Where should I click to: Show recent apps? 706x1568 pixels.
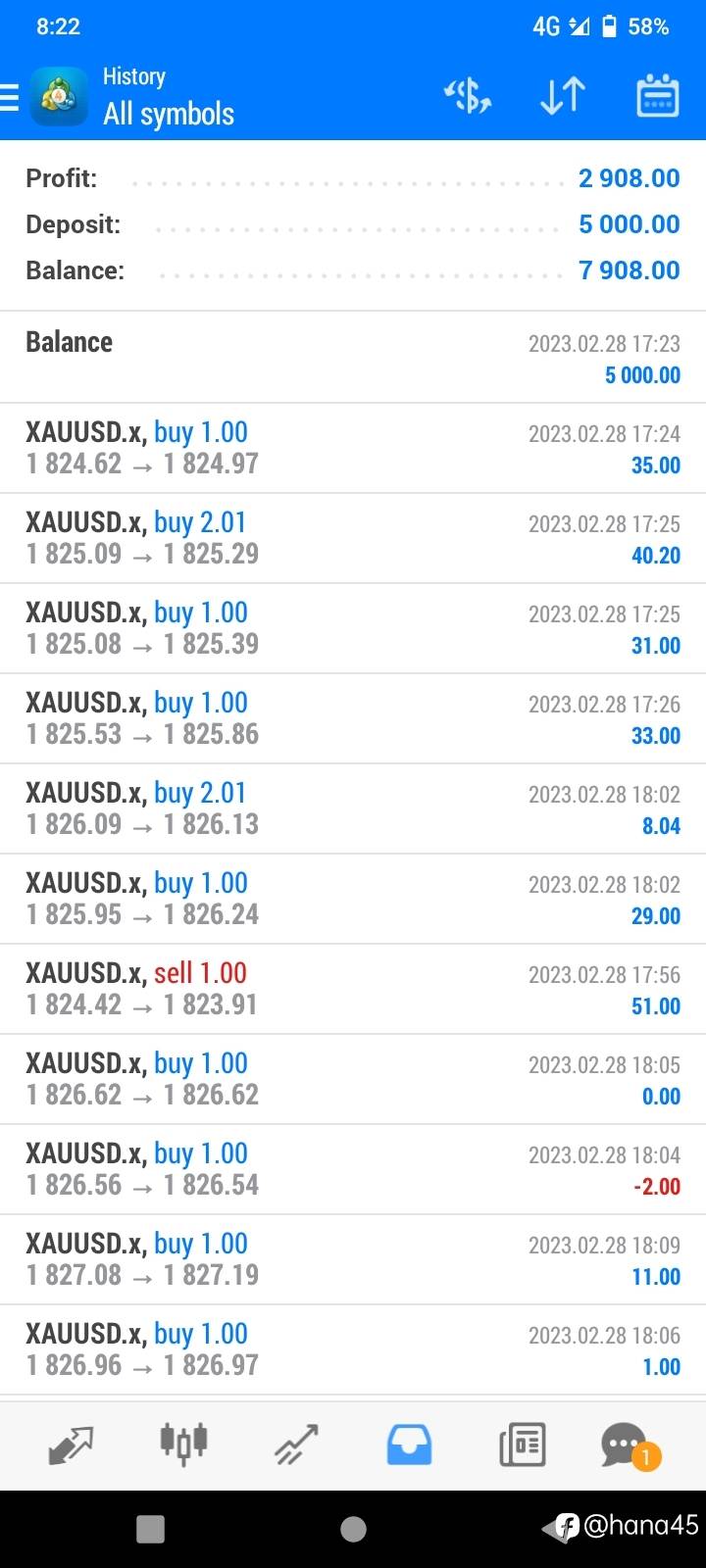pos(150,1529)
